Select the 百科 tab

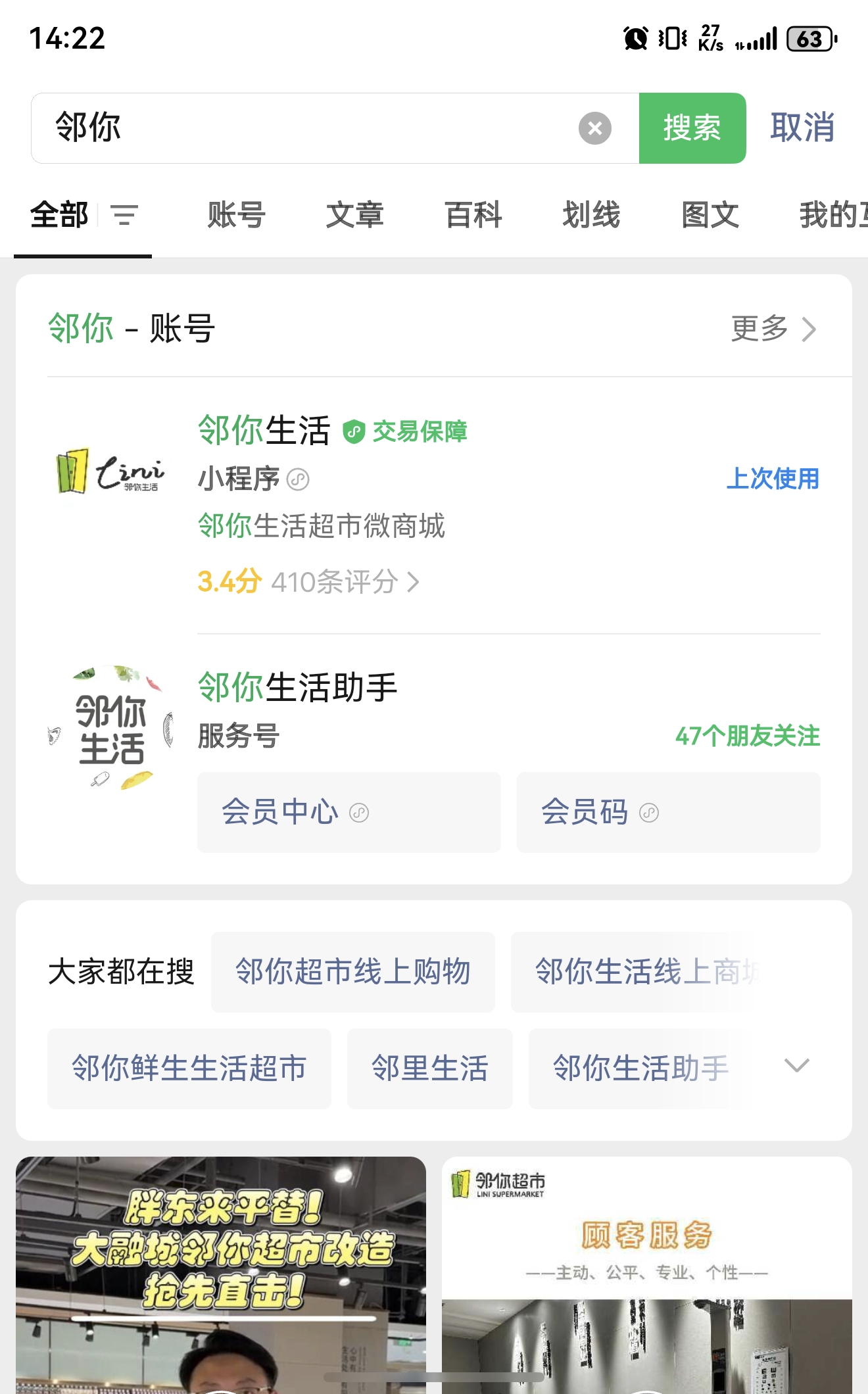[x=473, y=215]
